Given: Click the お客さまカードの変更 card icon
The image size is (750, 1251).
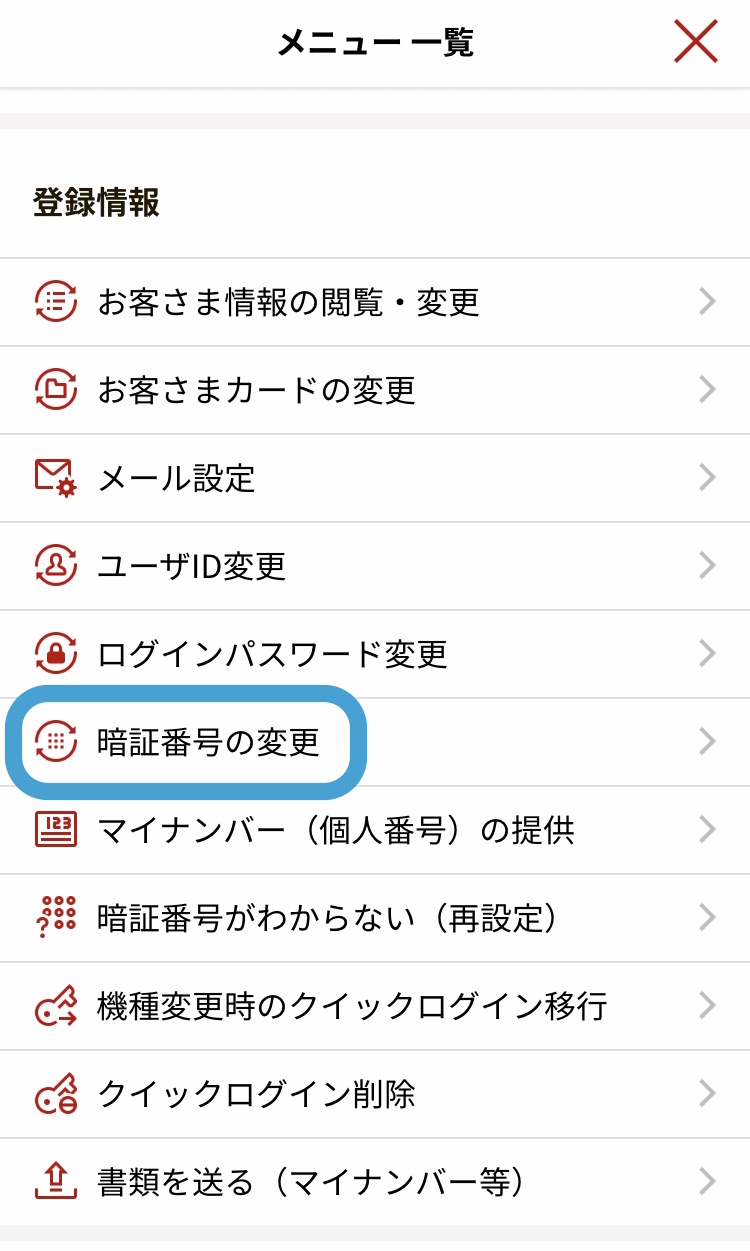Looking at the screenshot, I should [56, 389].
